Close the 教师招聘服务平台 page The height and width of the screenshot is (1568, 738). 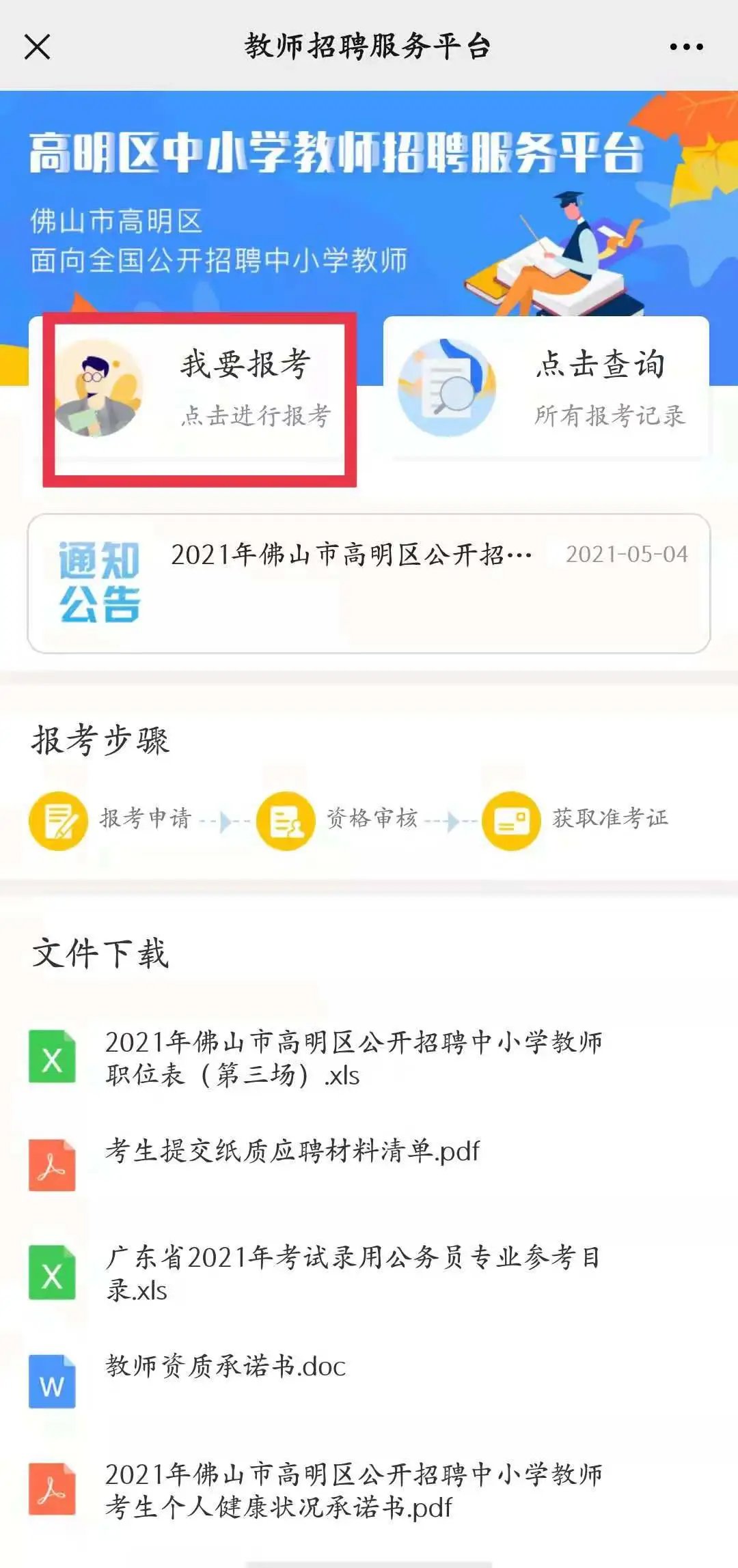coord(37,47)
